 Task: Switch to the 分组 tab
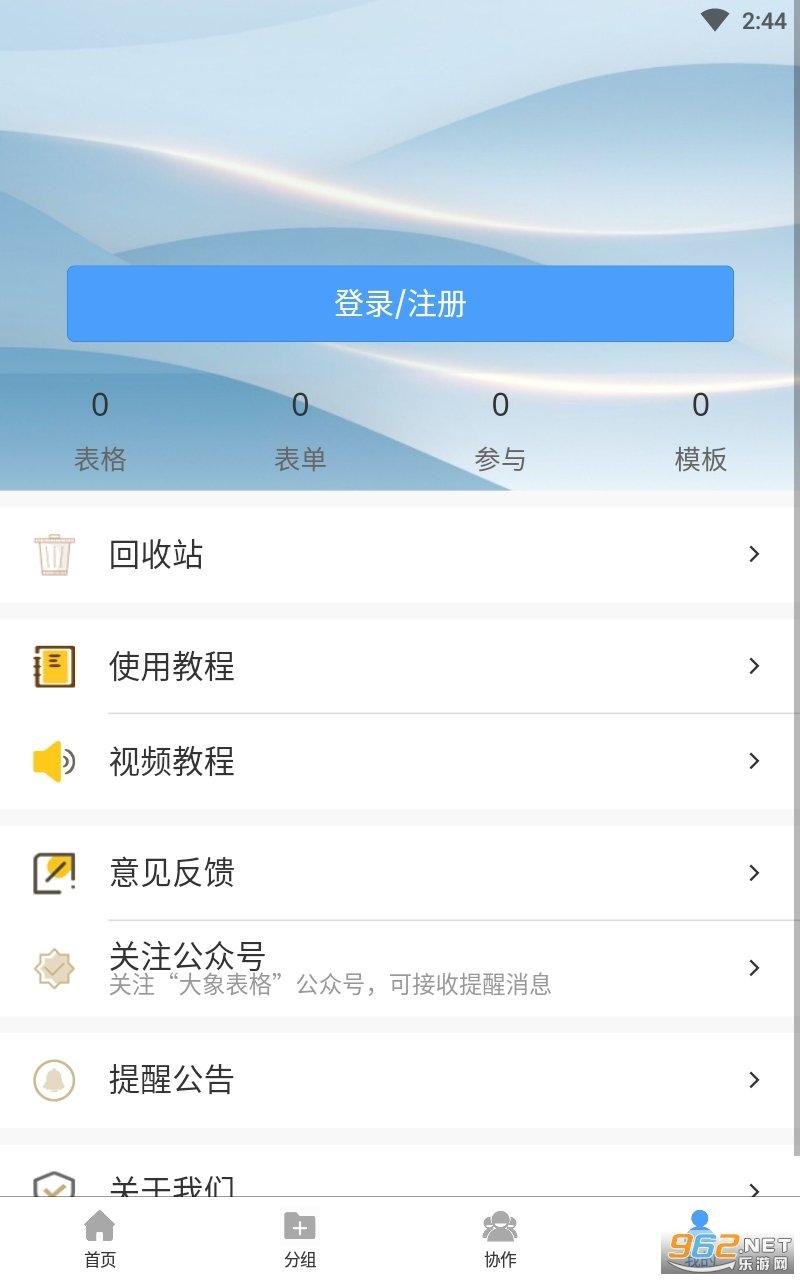click(x=299, y=1240)
